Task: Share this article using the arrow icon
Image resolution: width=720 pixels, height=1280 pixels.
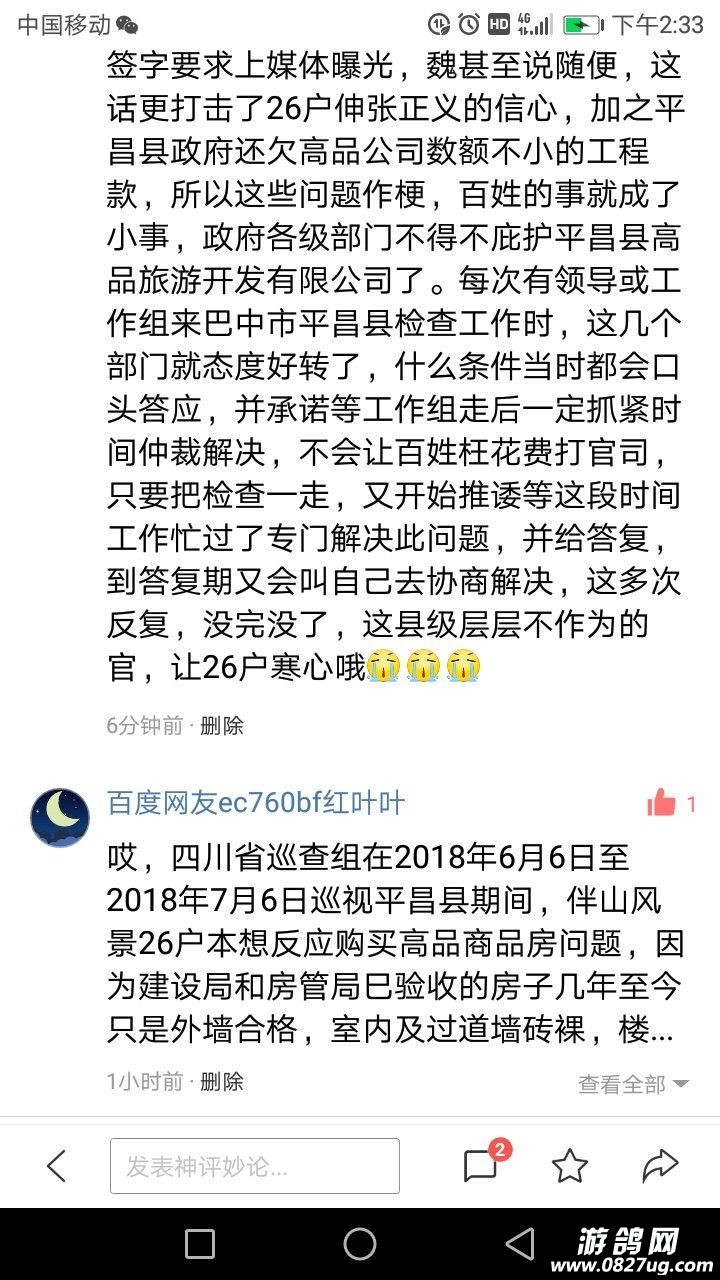Action: coord(660,1165)
